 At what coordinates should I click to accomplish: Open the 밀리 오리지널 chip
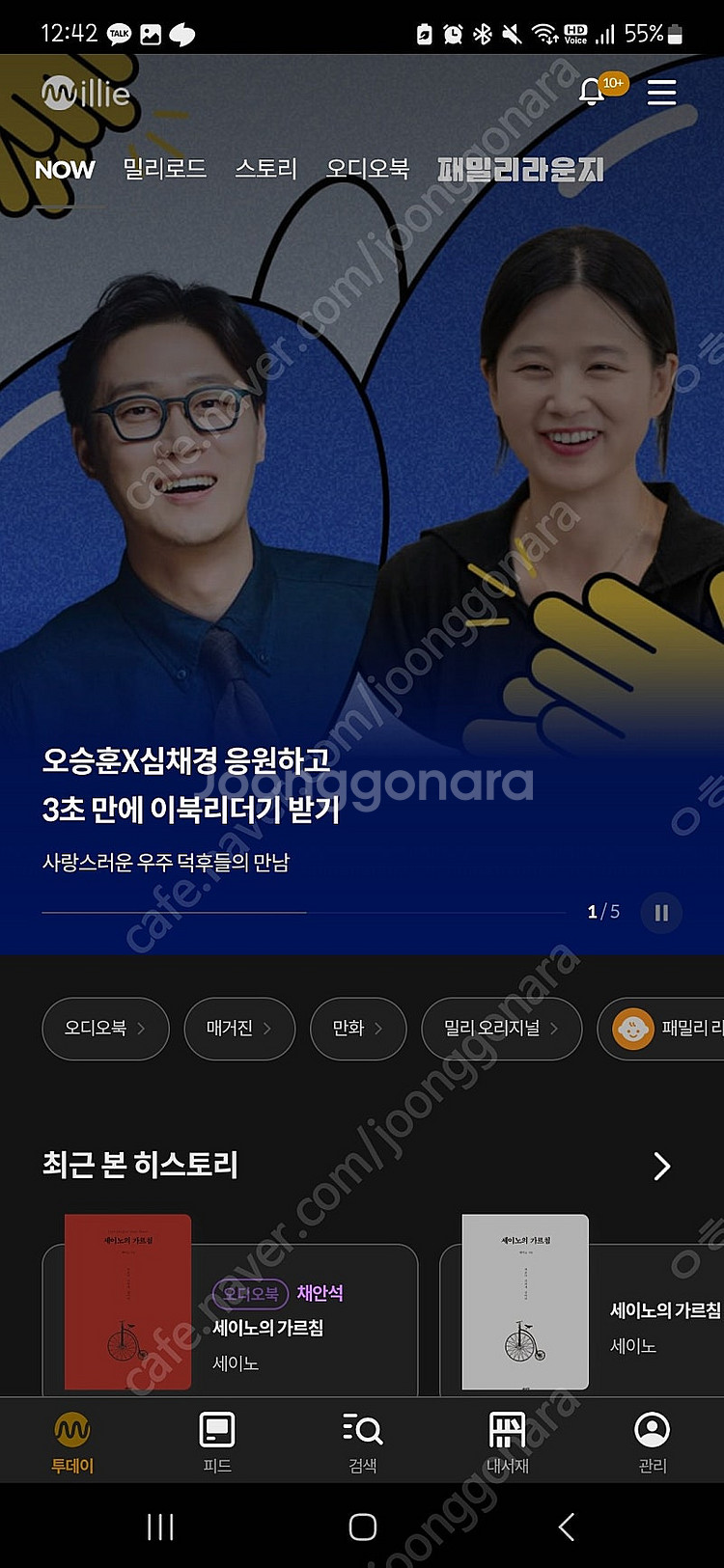coord(501,1029)
